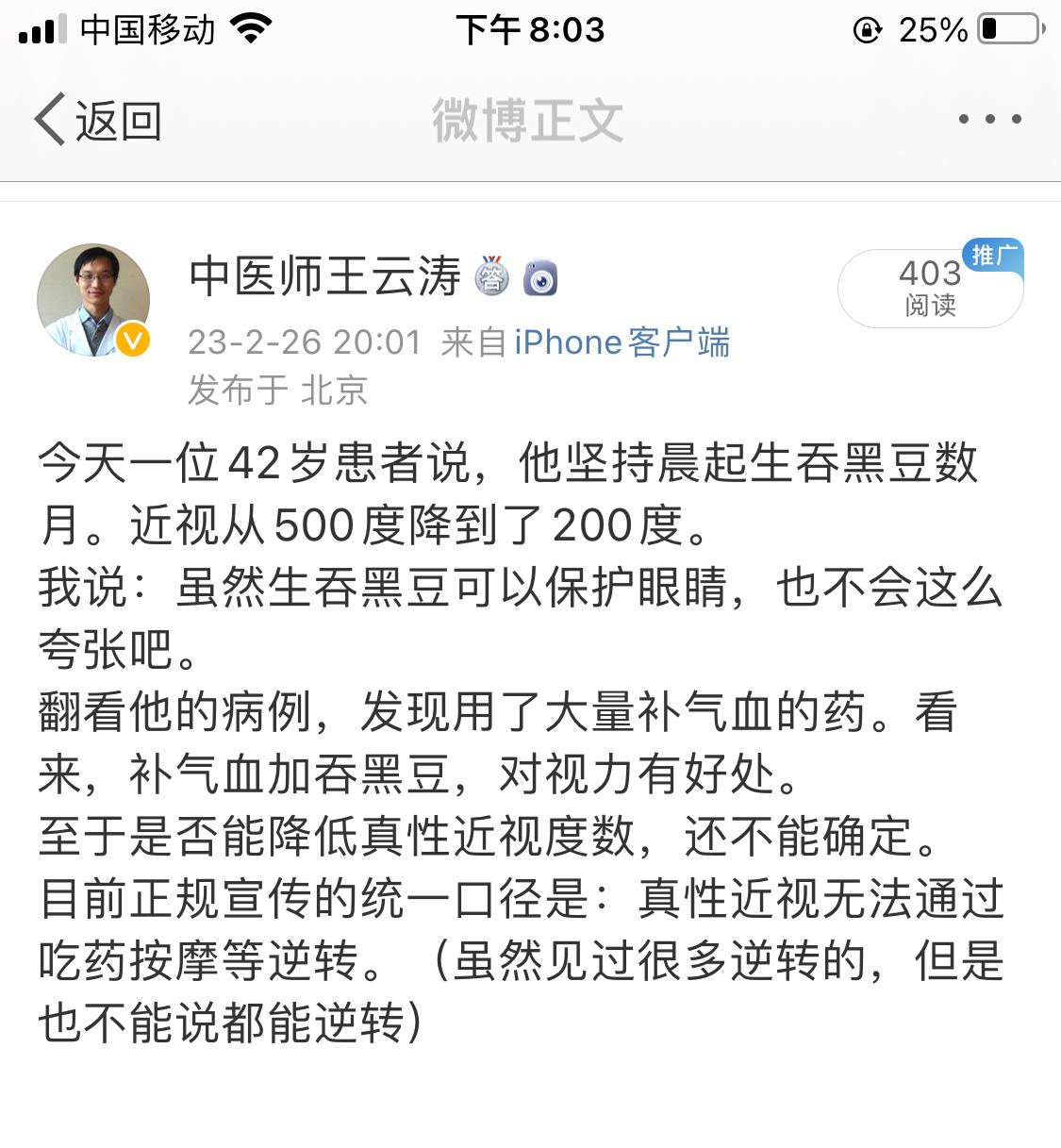Image resolution: width=1061 pixels, height=1148 pixels.
Task: Open the user's profile avatar photo
Action: coord(93,298)
